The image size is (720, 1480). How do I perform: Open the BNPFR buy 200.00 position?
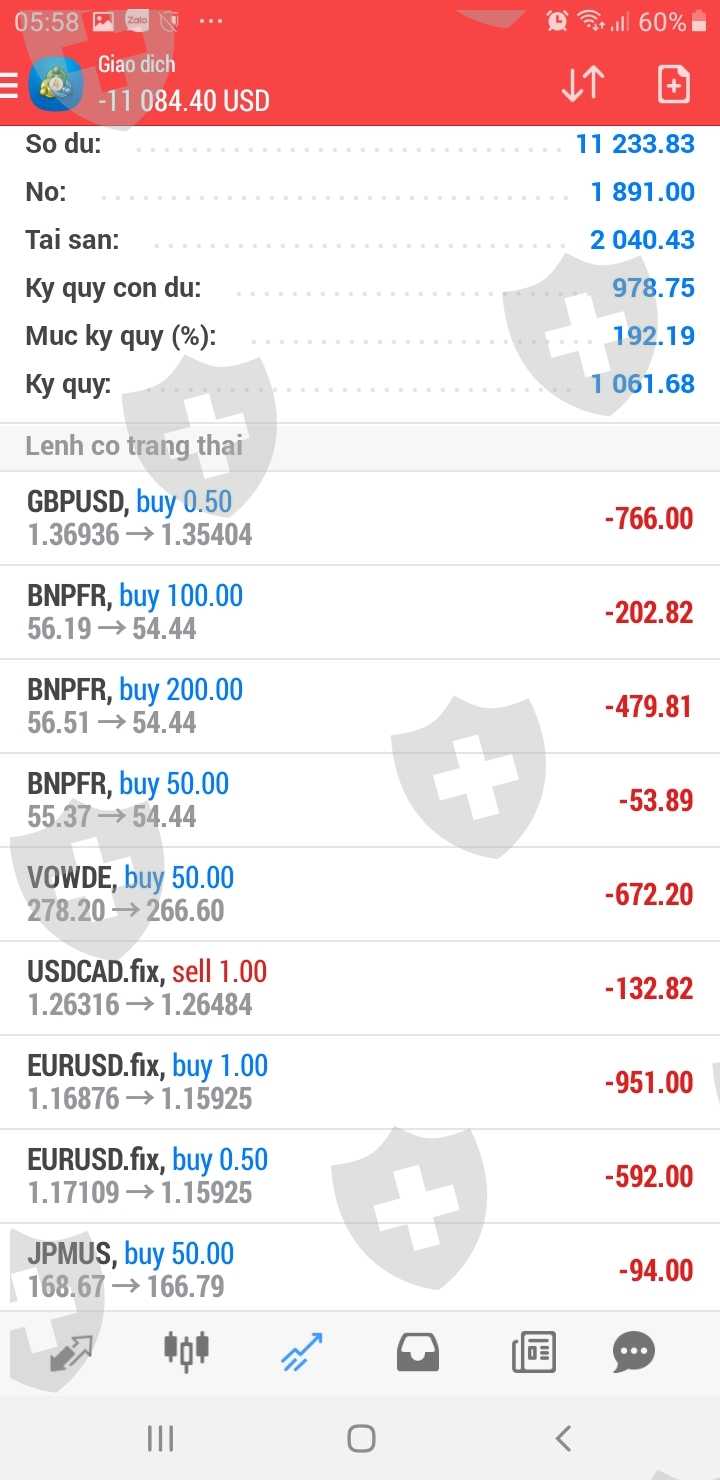pyautogui.click(x=360, y=706)
